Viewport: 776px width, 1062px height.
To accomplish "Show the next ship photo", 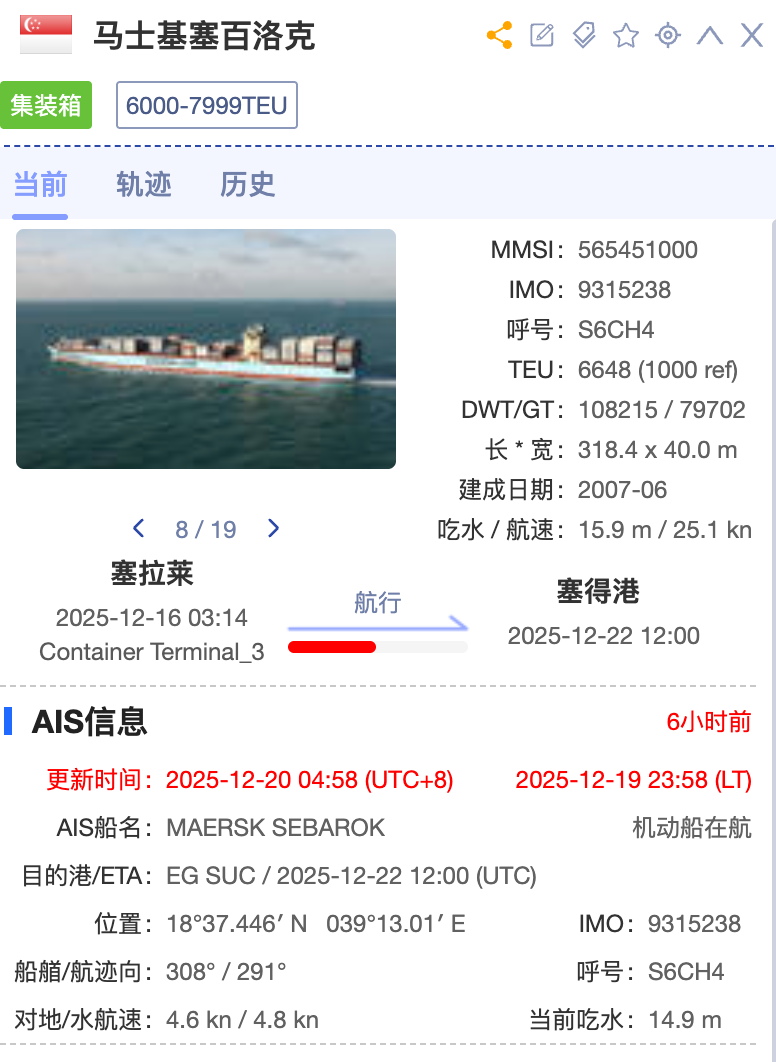I will tap(274, 528).
